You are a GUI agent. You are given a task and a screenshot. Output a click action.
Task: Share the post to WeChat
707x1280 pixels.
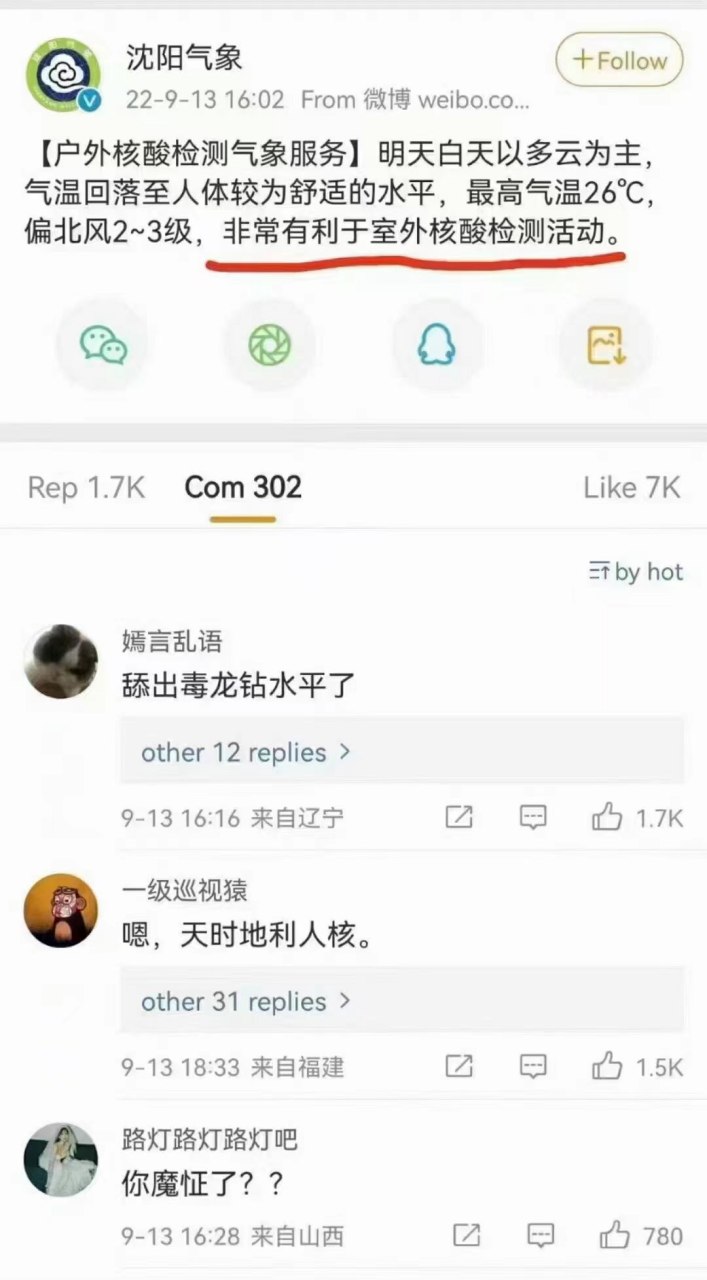[103, 346]
